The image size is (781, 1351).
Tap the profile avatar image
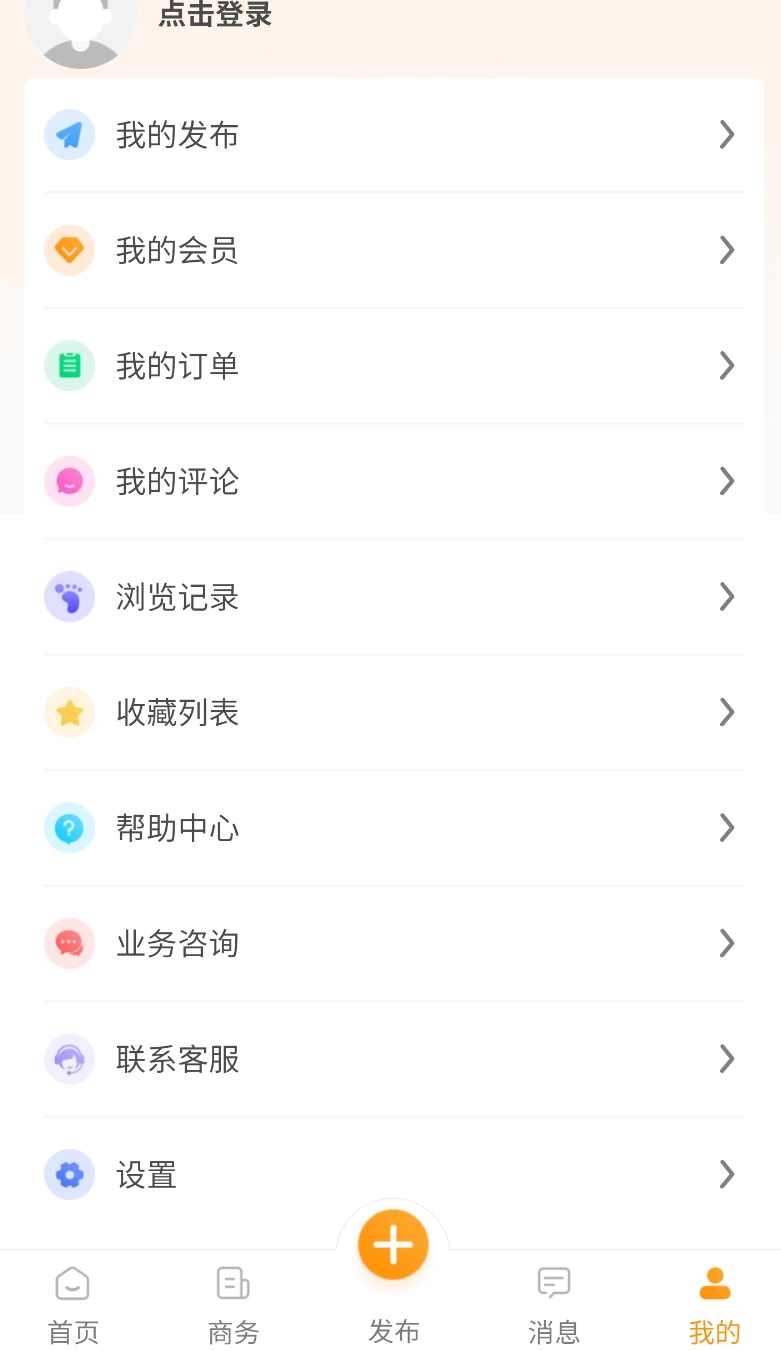81,30
